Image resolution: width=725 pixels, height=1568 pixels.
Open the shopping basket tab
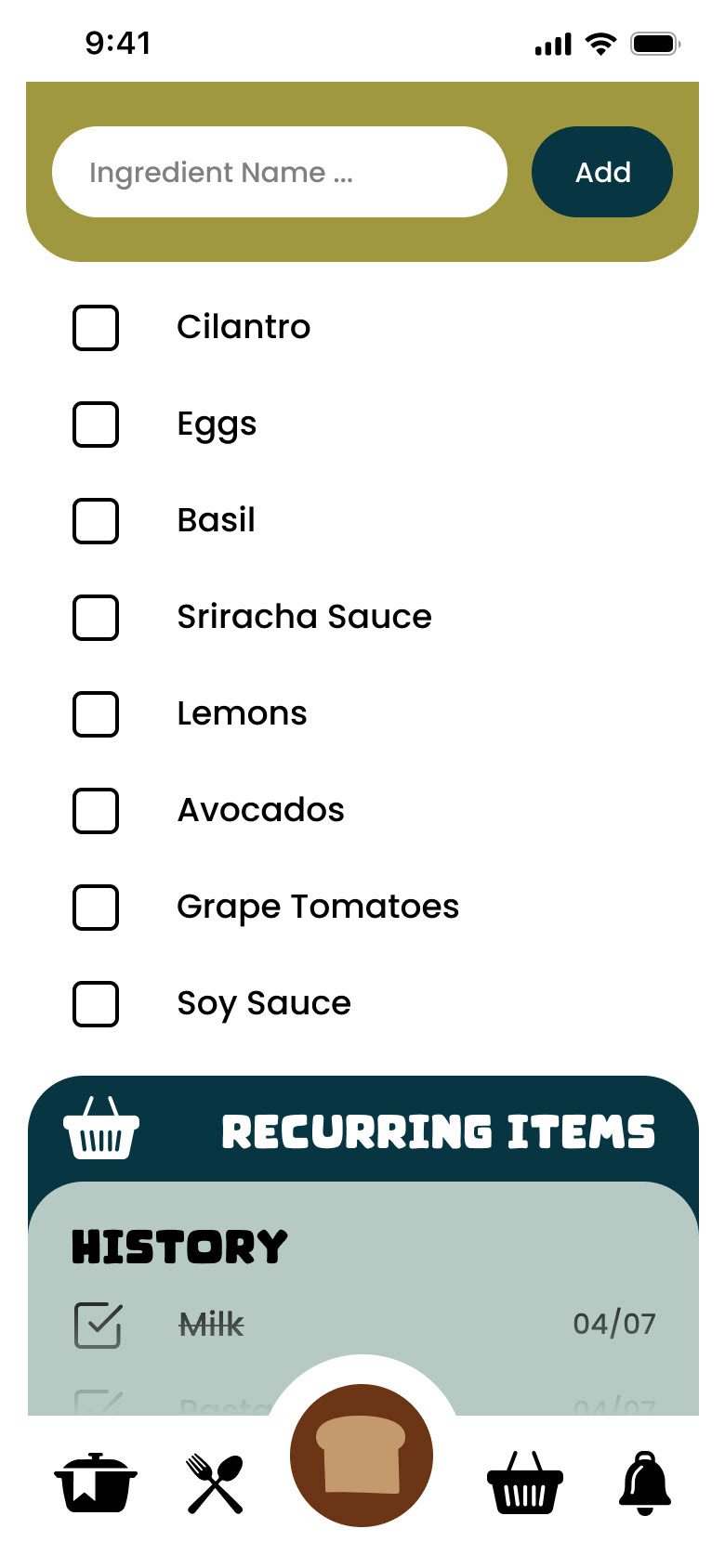pyautogui.click(x=525, y=1483)
